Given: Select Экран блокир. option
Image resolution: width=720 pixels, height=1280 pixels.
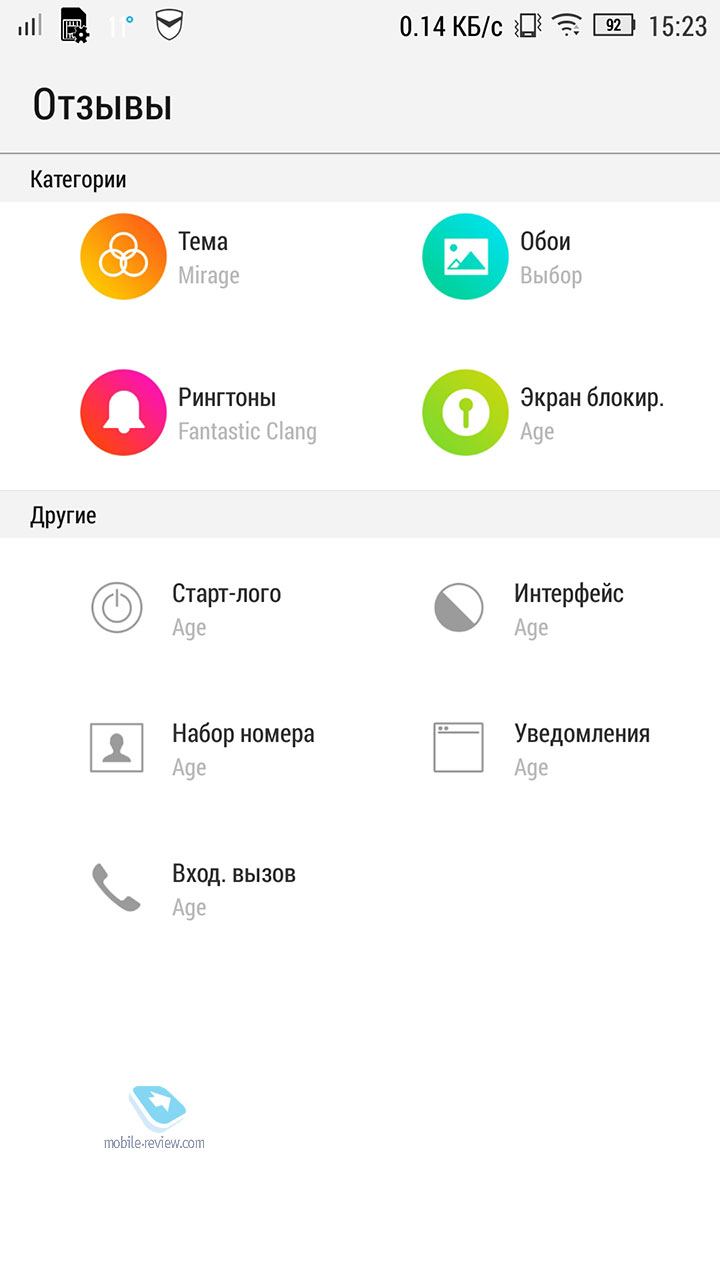Looking at the screenshot, I should [x=543, y=413].
